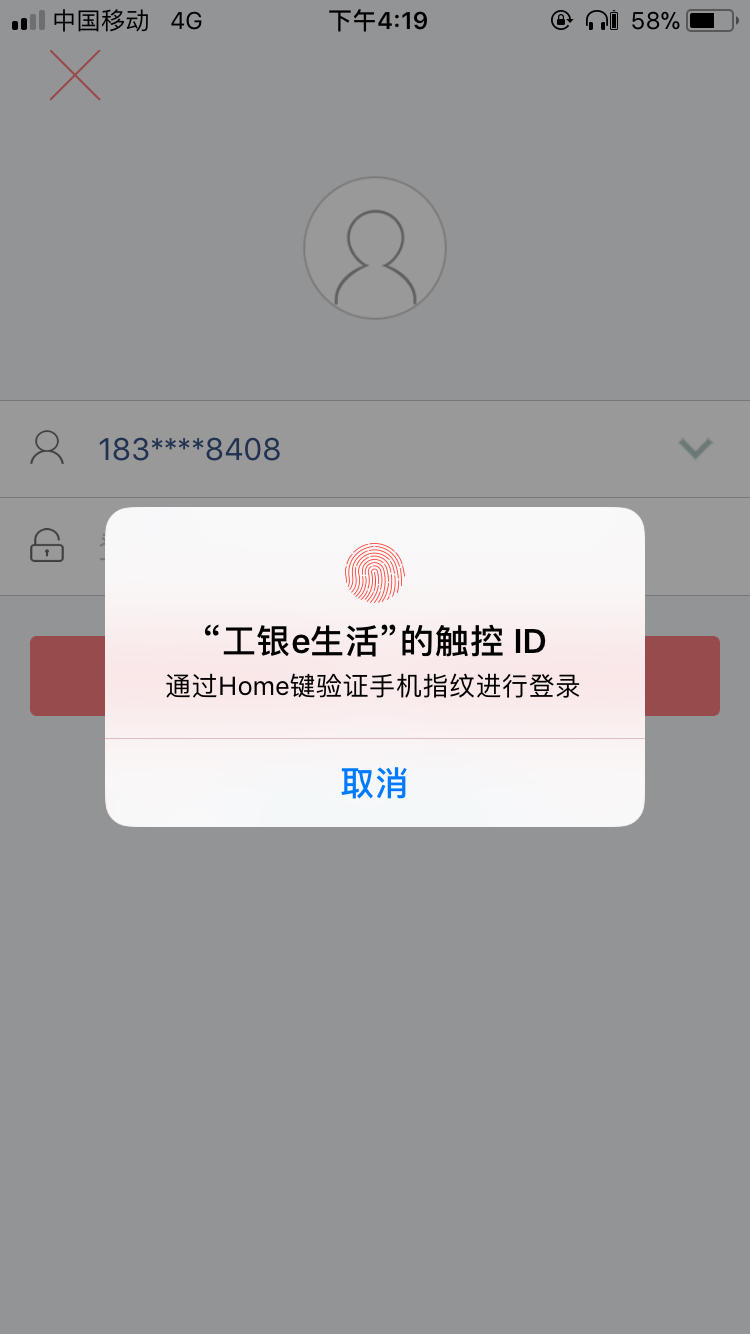Tap the padlock icon next to the password field
Image resolution: width=750 pixels, height=1334 pixels.
tap(47, 545)
